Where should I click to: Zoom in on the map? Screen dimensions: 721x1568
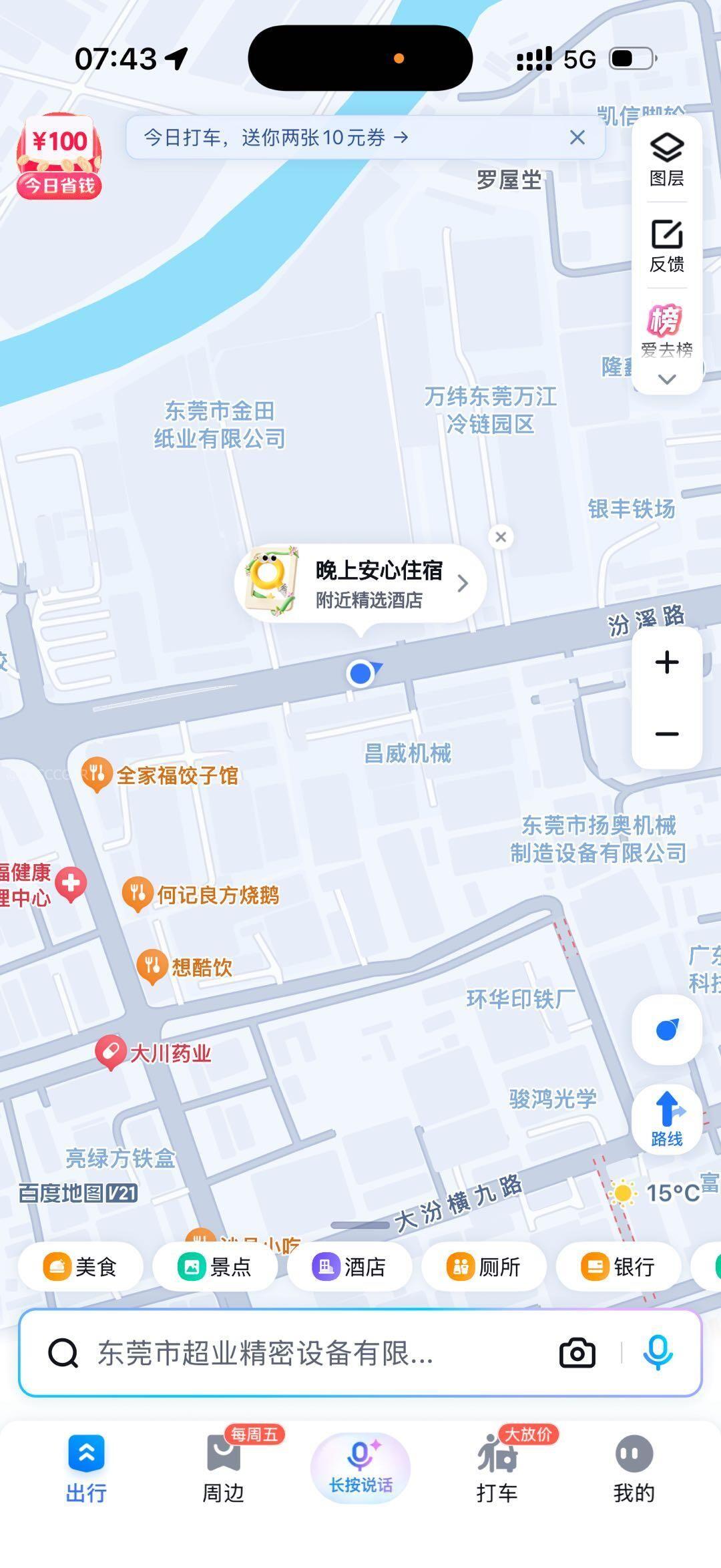point(666,662)
